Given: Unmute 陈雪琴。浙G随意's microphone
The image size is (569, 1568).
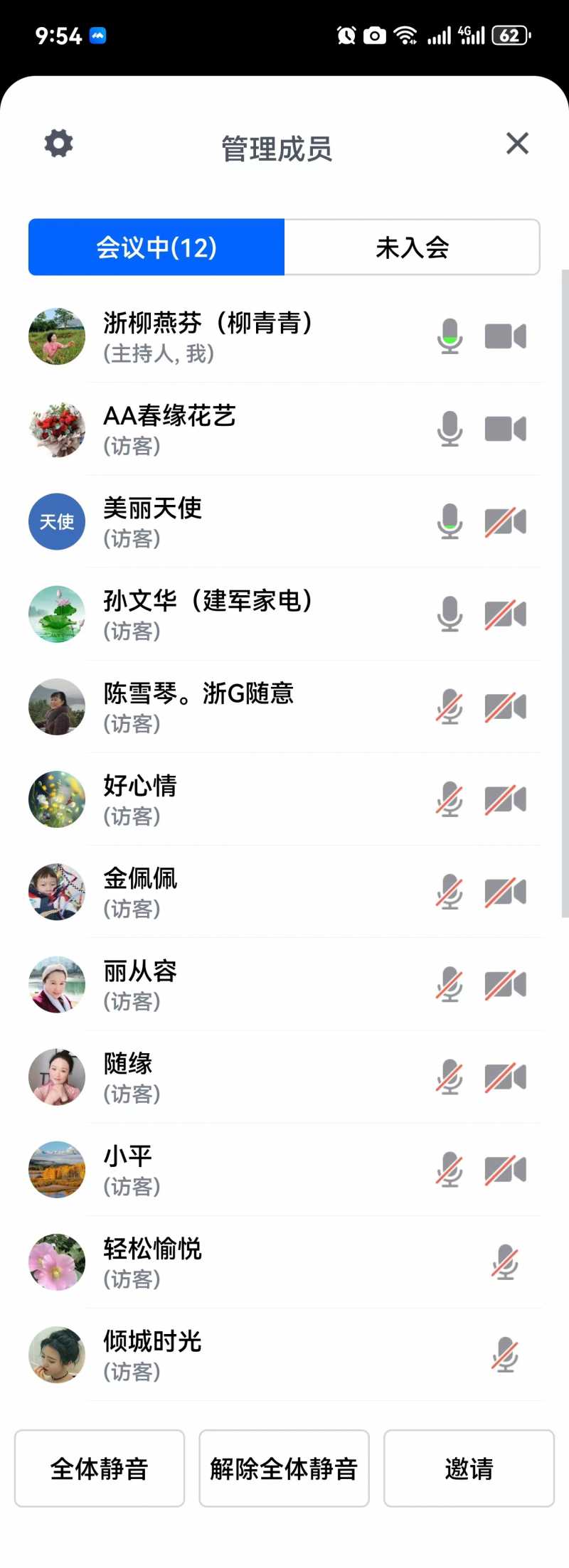Looking at the screenshot, I should (x=450, y=707).
